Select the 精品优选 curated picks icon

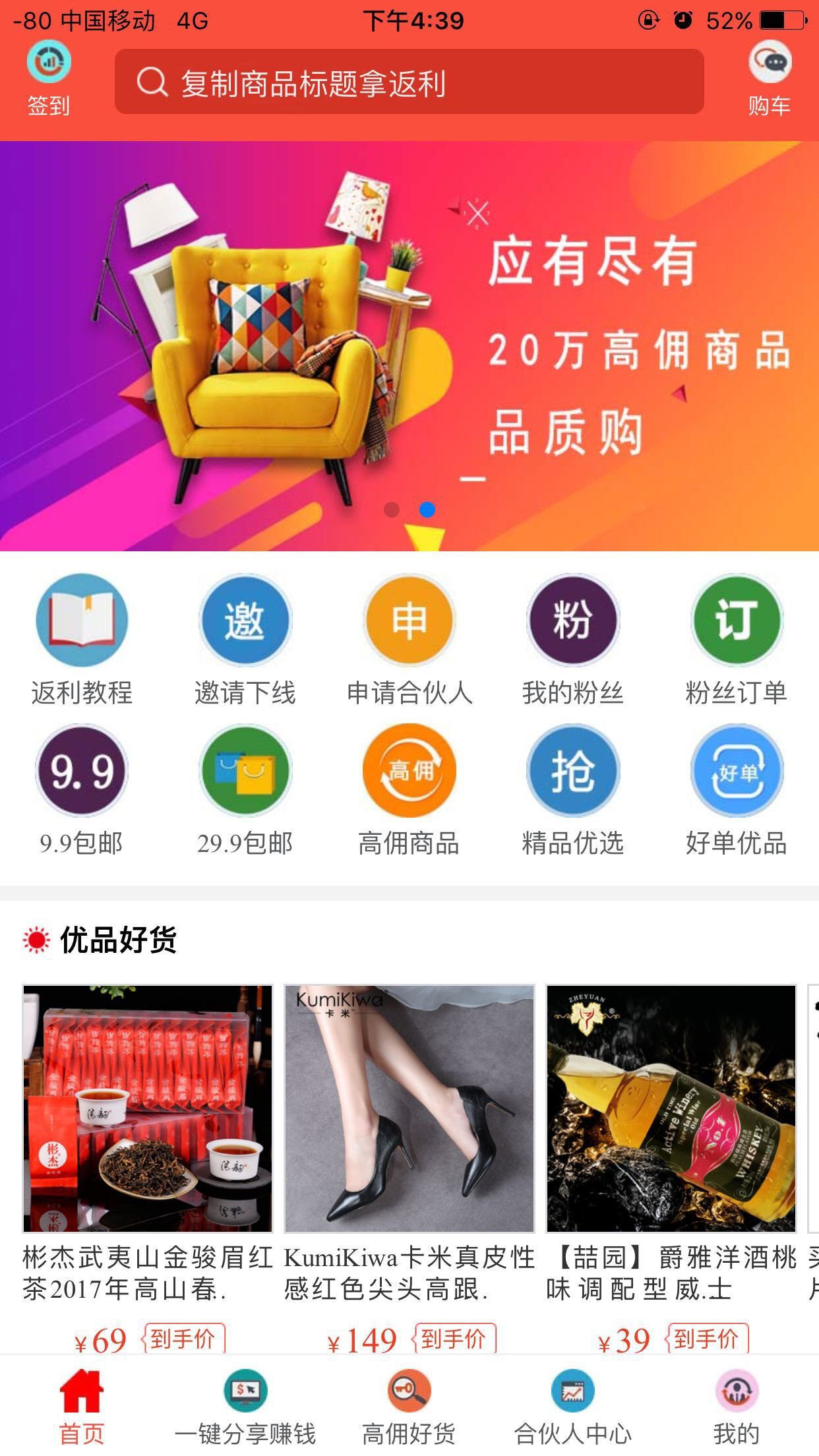point(572,772)
